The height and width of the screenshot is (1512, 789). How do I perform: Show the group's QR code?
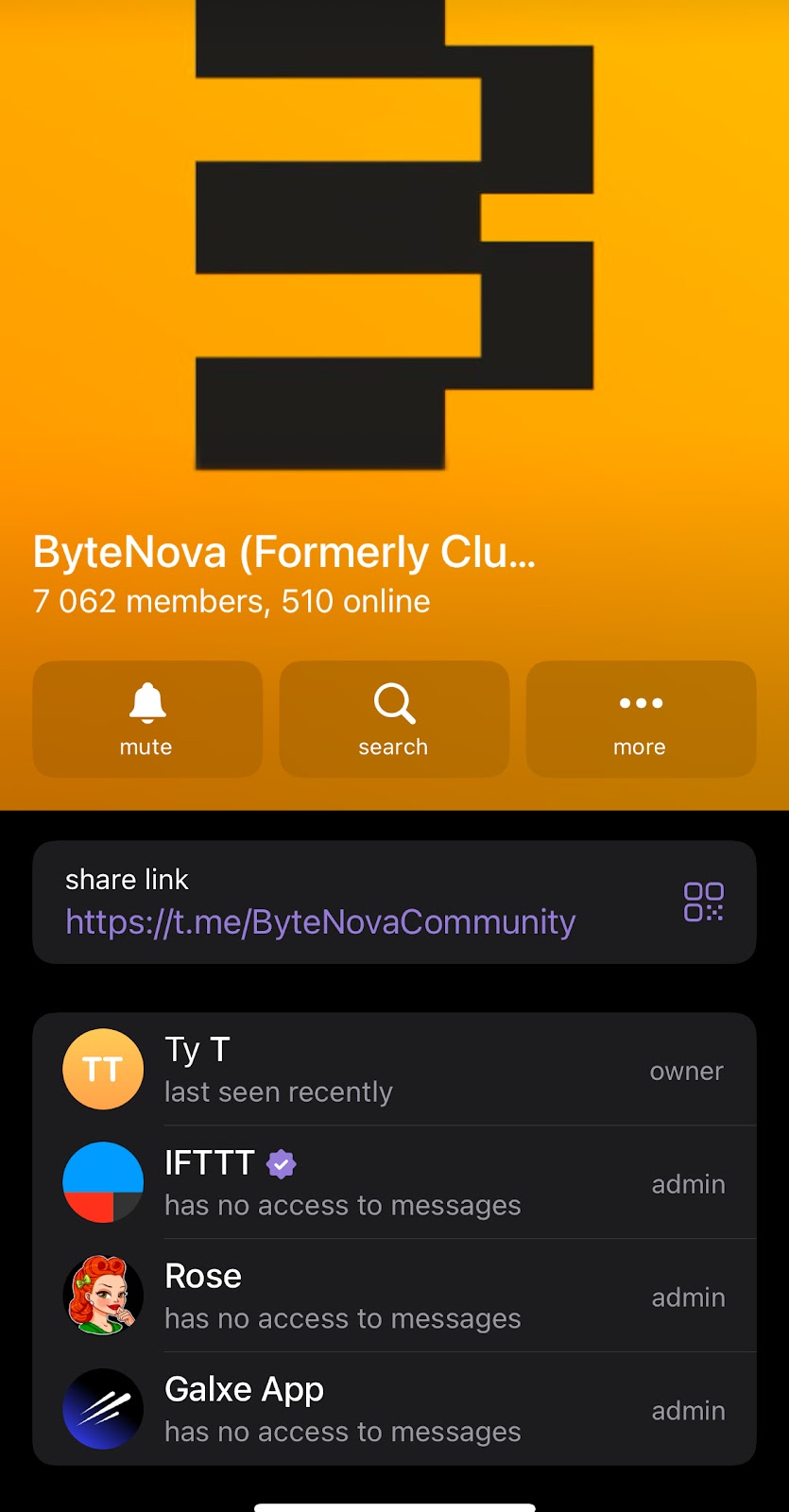click(x=703, y=902)
